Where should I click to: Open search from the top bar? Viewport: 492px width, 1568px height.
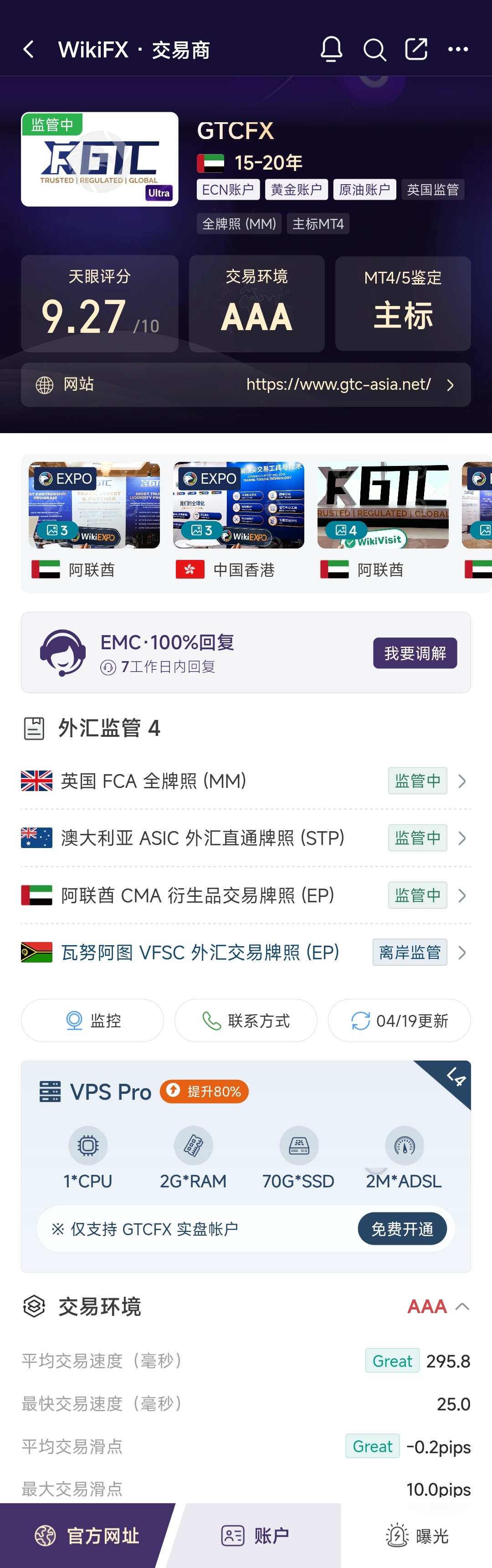click(x=374, y=50)
